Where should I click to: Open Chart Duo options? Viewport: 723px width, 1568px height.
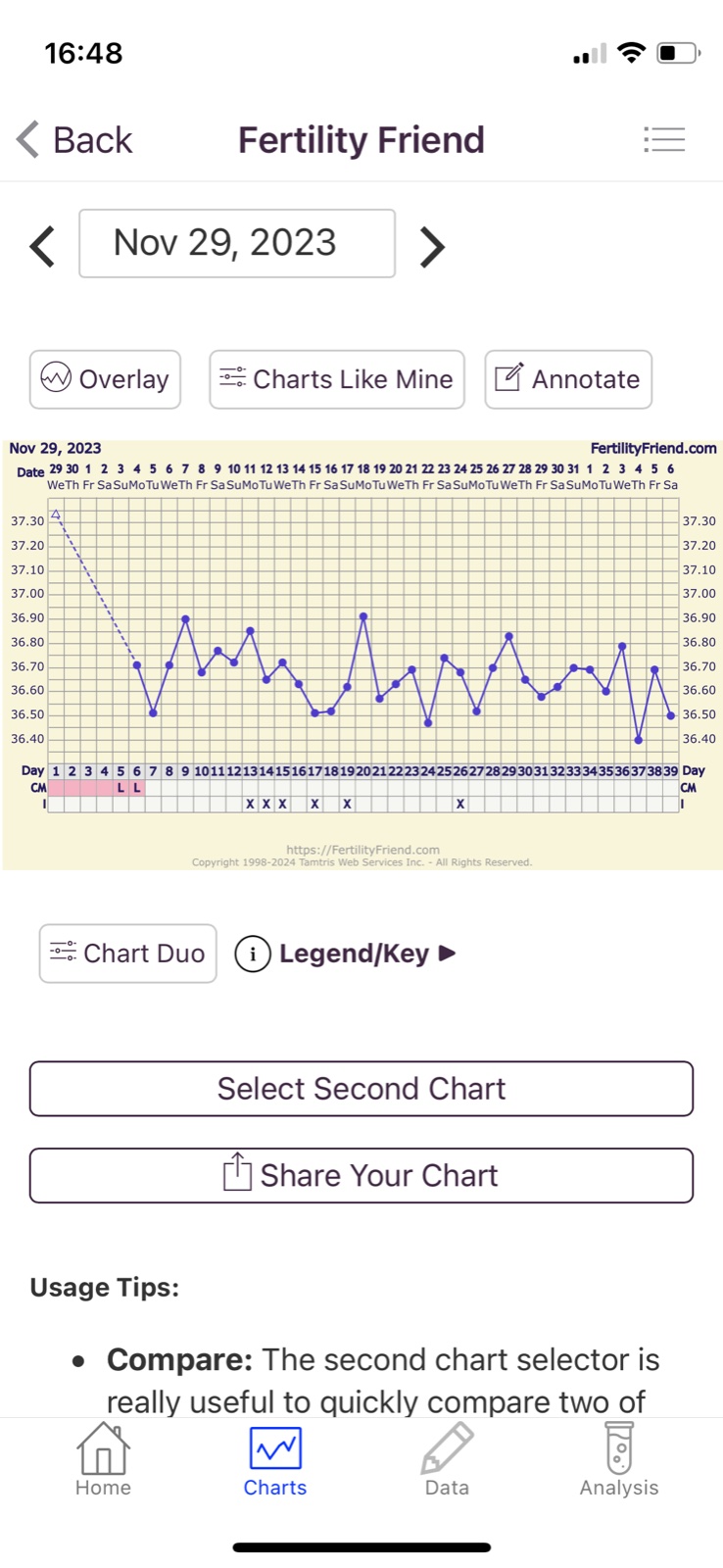click(x=127, y=954)
